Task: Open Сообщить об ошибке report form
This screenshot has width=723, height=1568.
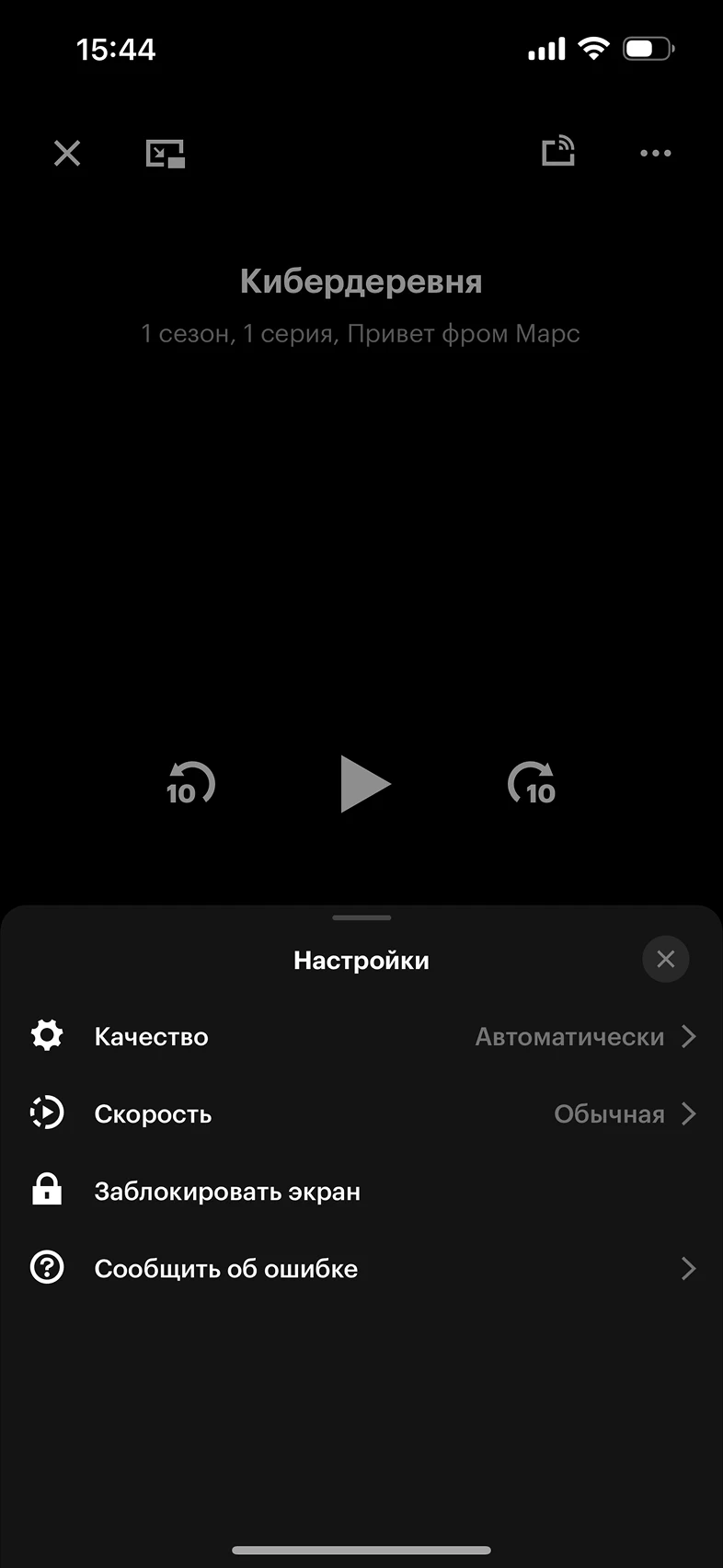Action: click(361, 1268)
